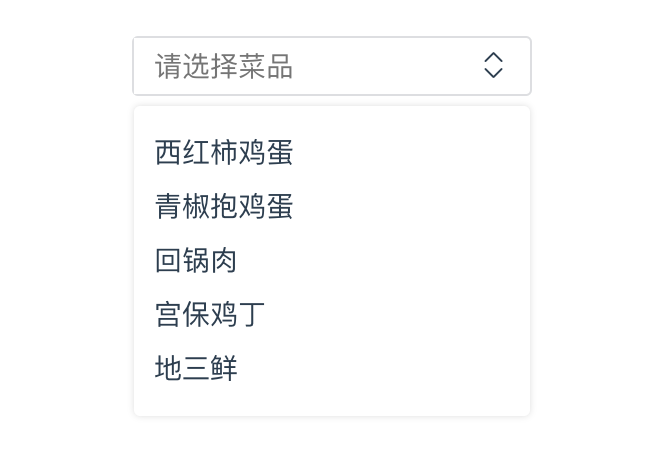Select the 宫保鸡丁 option
This screenshot has height=456, width=654.
point(210,315)
